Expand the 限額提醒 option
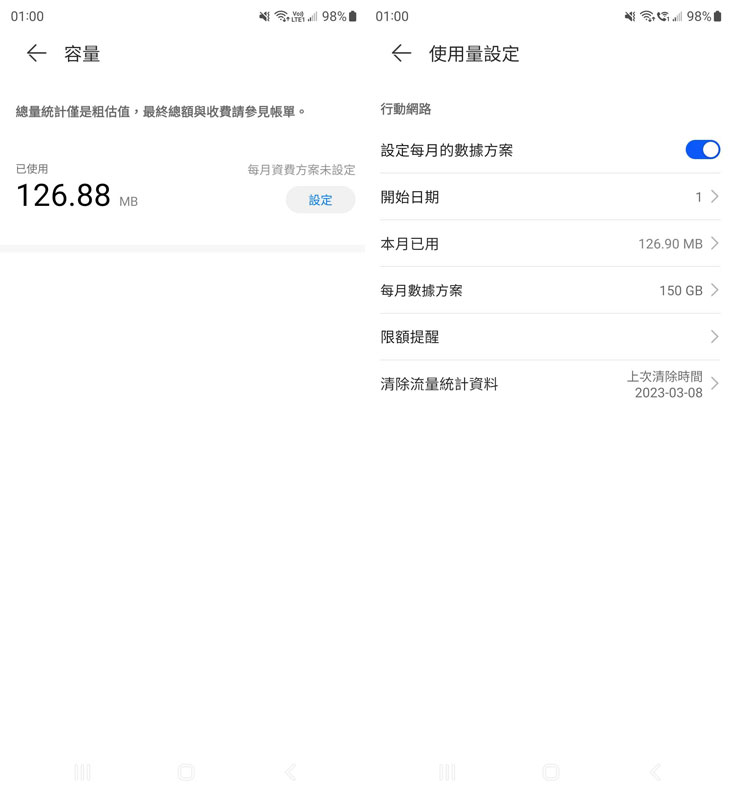The image size is (740, 796). coord(714,337)
